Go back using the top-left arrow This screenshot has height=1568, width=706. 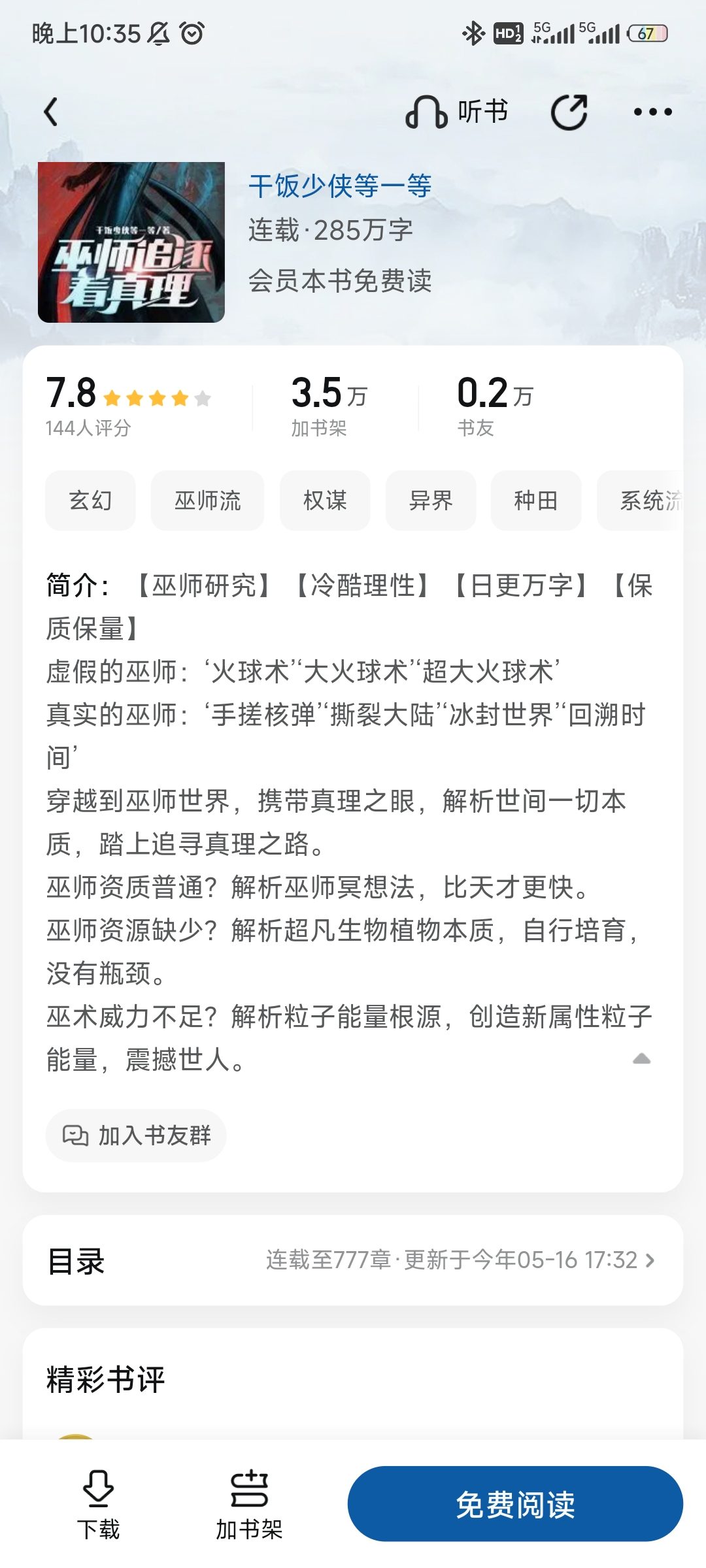51,112
